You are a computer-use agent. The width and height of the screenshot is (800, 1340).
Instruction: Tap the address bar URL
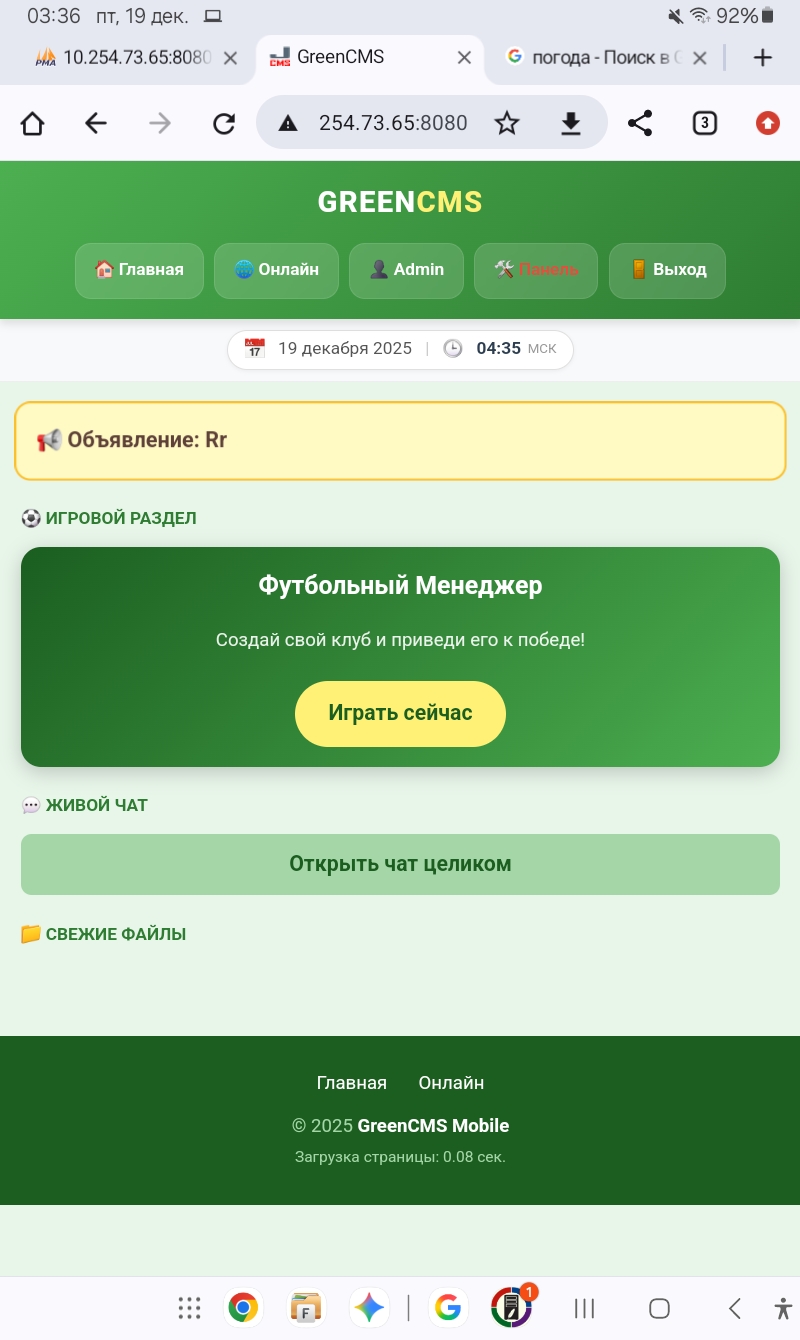point(392,123)
